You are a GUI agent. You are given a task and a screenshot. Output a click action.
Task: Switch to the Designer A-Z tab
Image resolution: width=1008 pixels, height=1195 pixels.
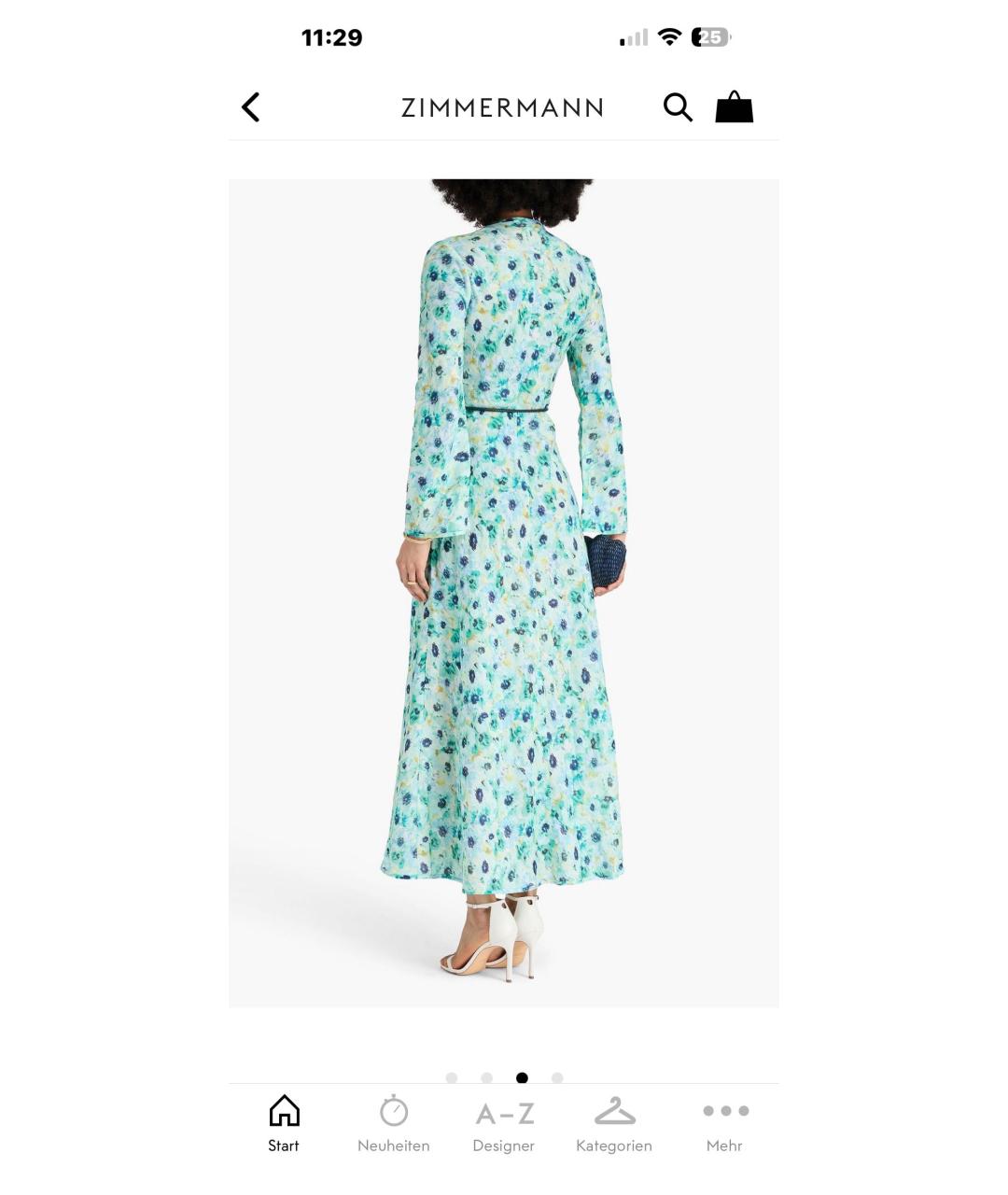(504, 1124)
